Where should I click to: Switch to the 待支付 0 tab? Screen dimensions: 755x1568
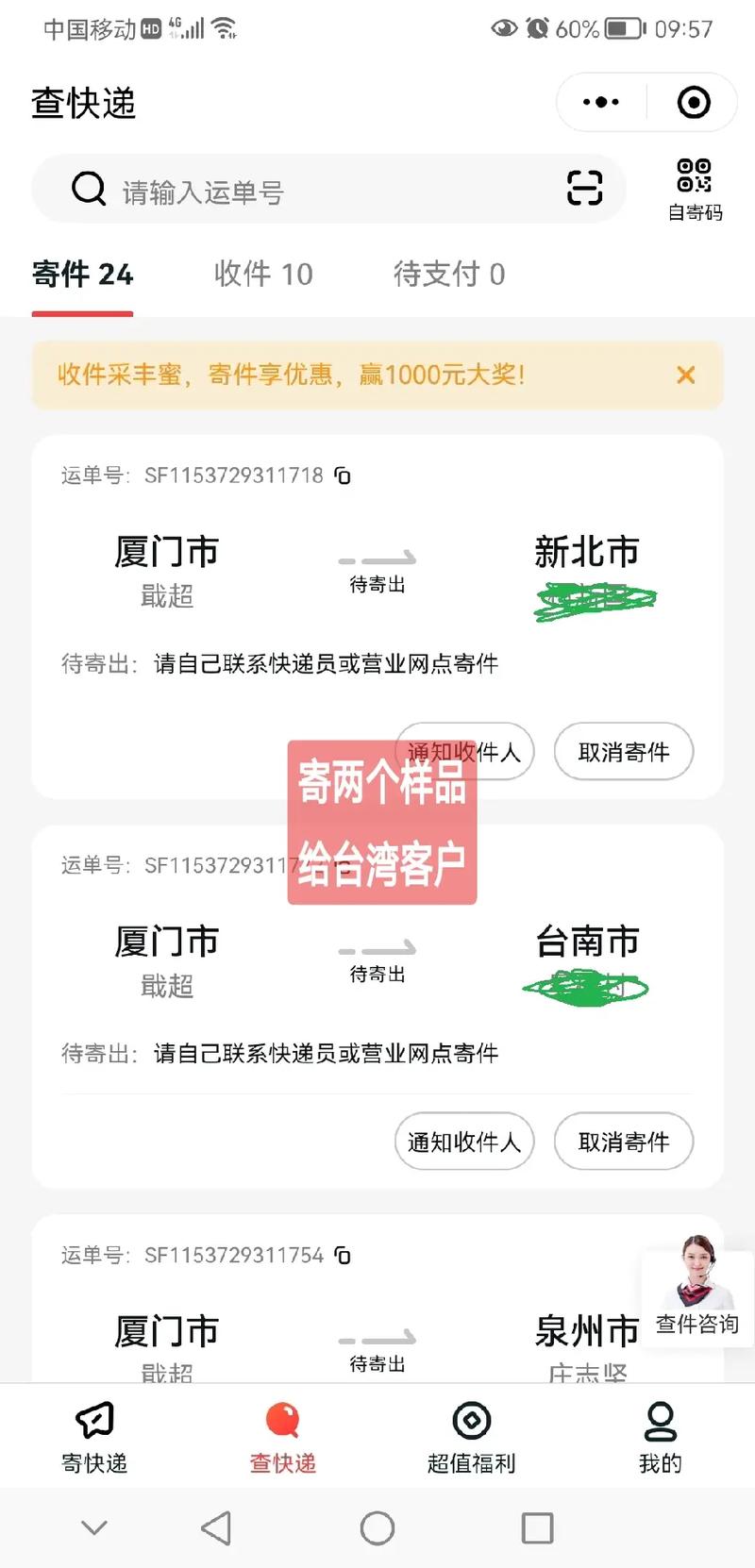click(447, 275)
